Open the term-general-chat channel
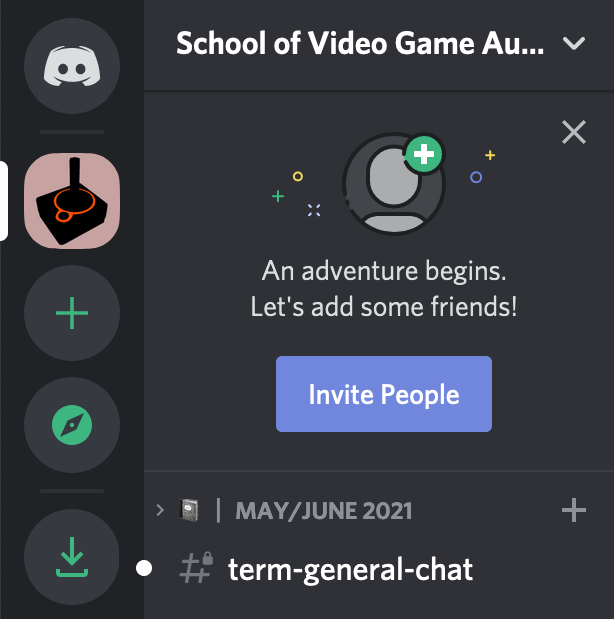This screenshot has width=614, height=619. click(x=350, y=570)
